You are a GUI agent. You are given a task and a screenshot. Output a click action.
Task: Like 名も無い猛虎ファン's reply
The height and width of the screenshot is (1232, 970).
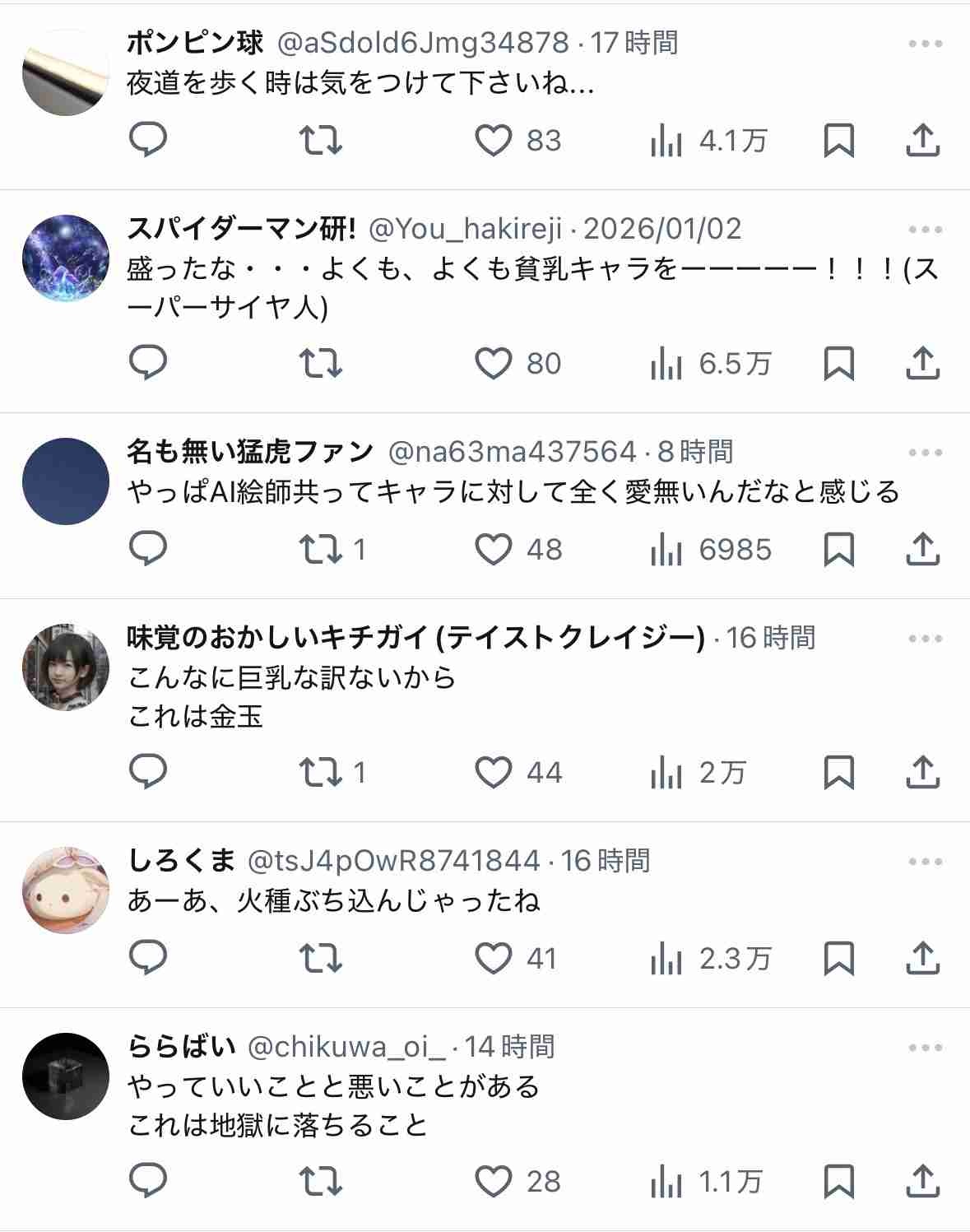tap(494, 550)
